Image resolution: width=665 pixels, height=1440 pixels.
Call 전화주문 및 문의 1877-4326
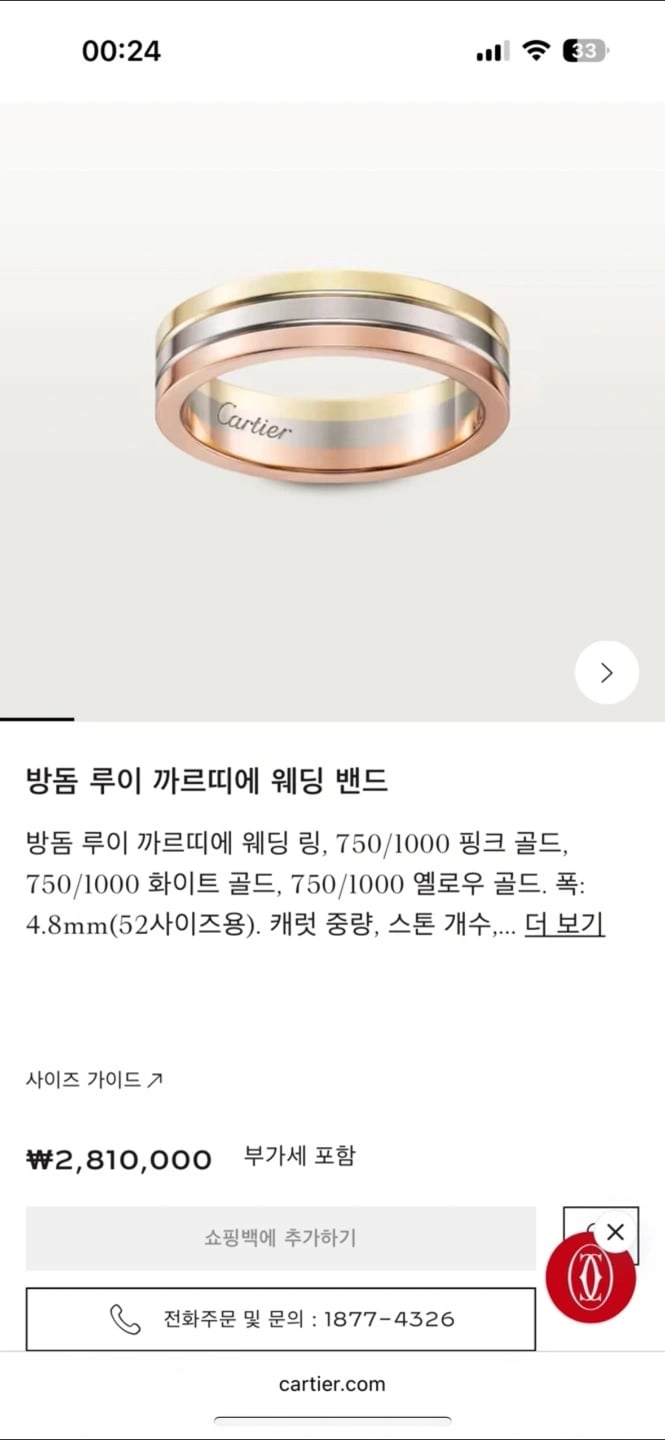(x=280, y=1319)
